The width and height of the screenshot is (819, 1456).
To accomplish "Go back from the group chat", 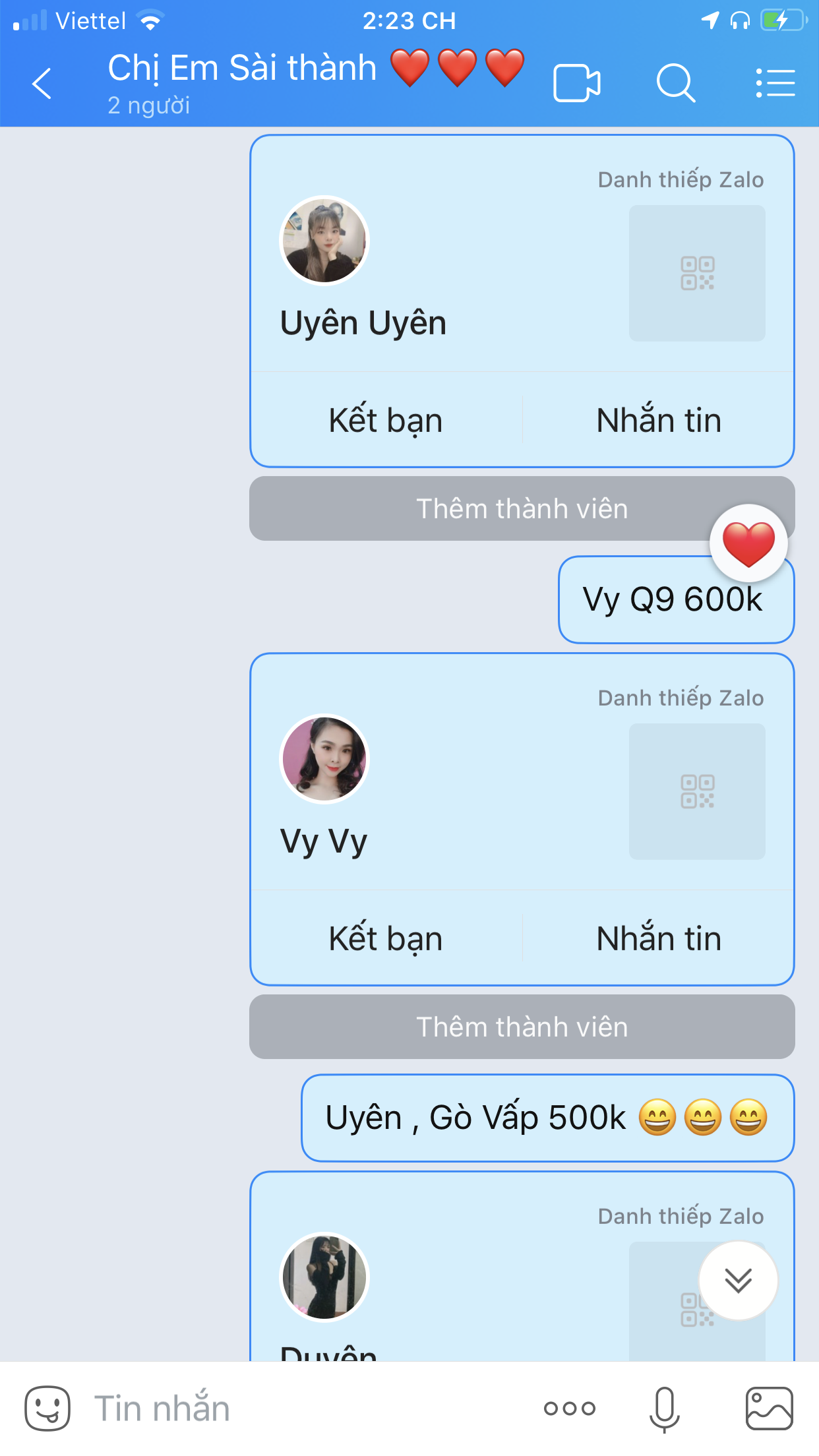I will pos(42,84).
